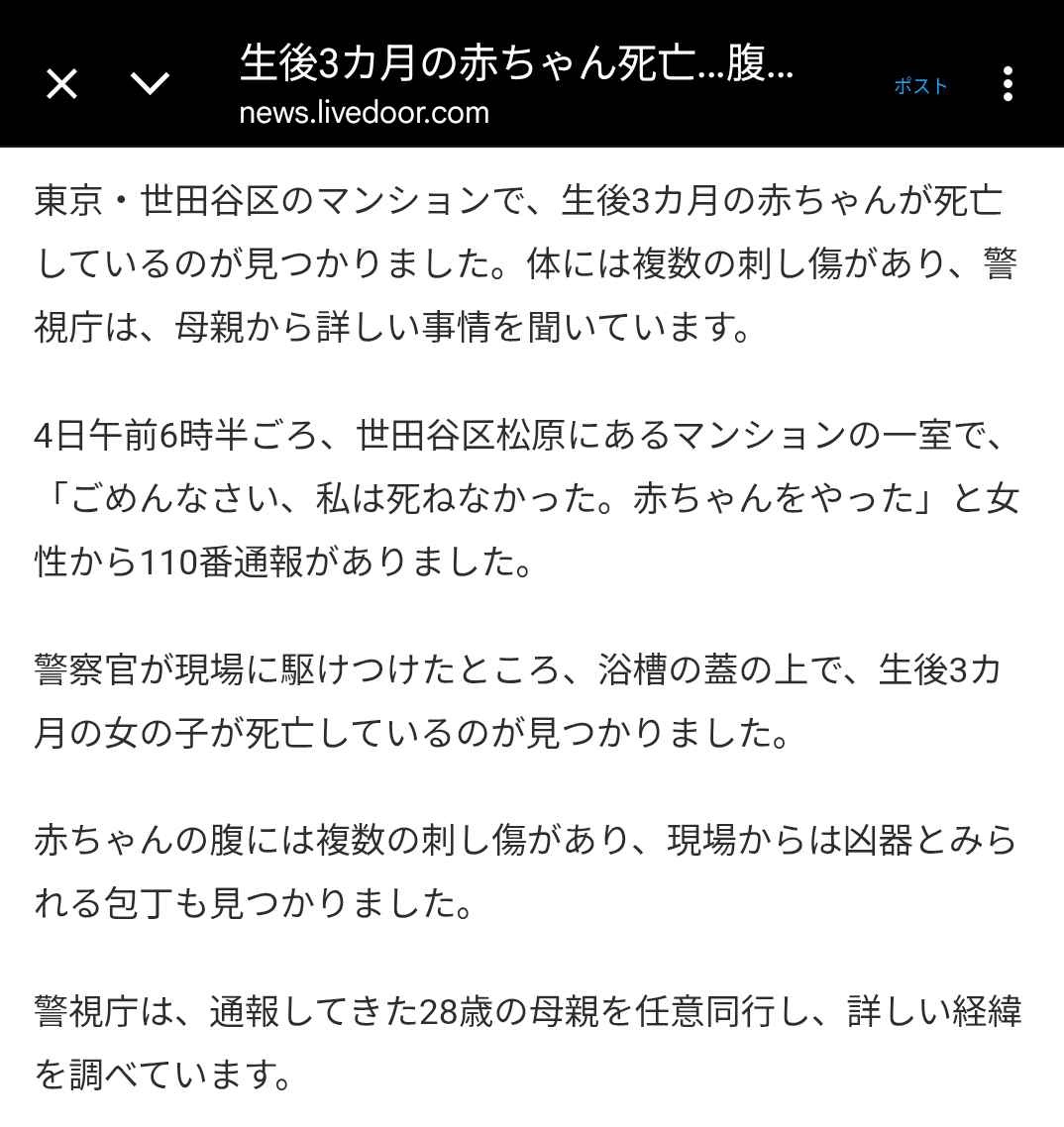
Task: Tap the ポスト button
Action: 920,86
